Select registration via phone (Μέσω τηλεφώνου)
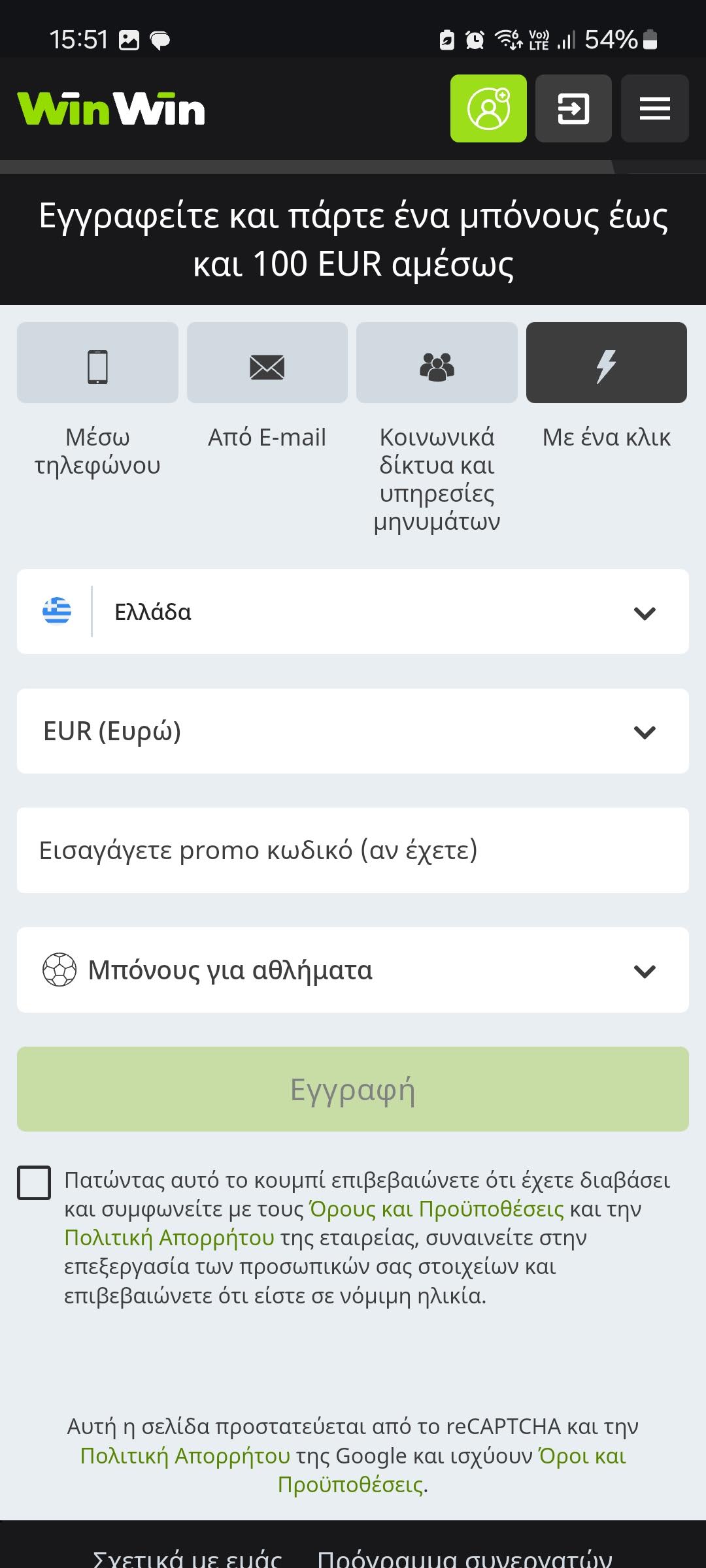 pos(97,363)
